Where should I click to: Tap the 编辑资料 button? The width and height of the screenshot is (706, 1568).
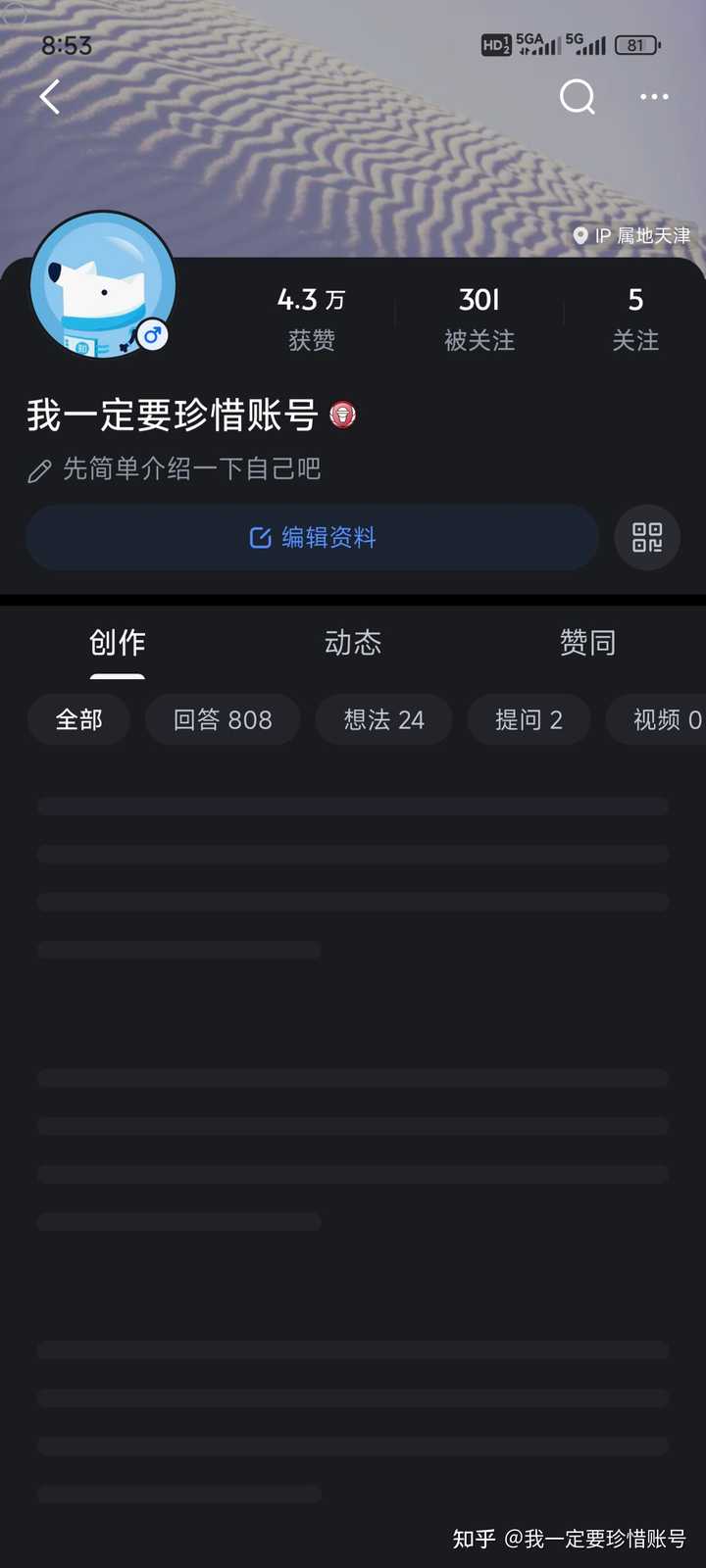312,537
